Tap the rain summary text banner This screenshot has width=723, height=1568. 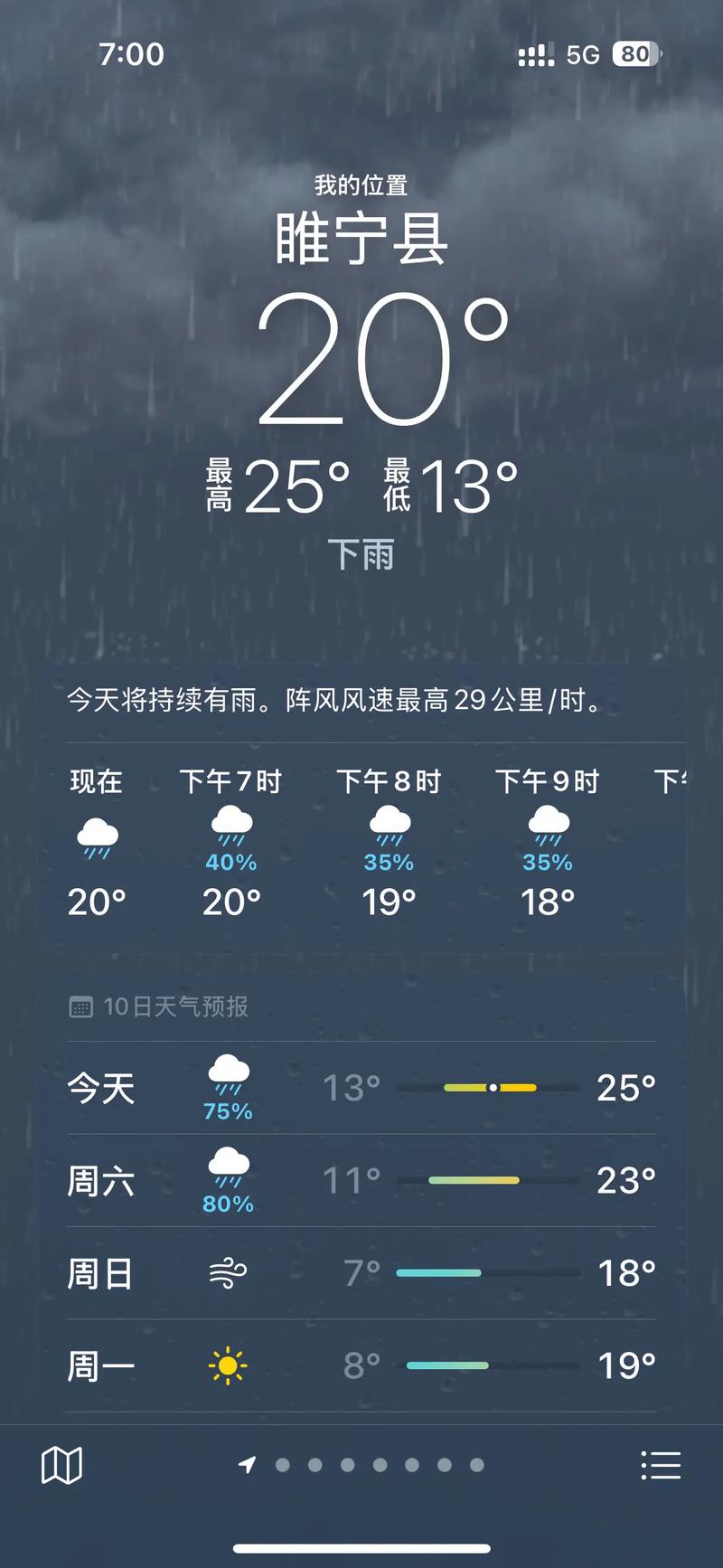pos(361,703)
